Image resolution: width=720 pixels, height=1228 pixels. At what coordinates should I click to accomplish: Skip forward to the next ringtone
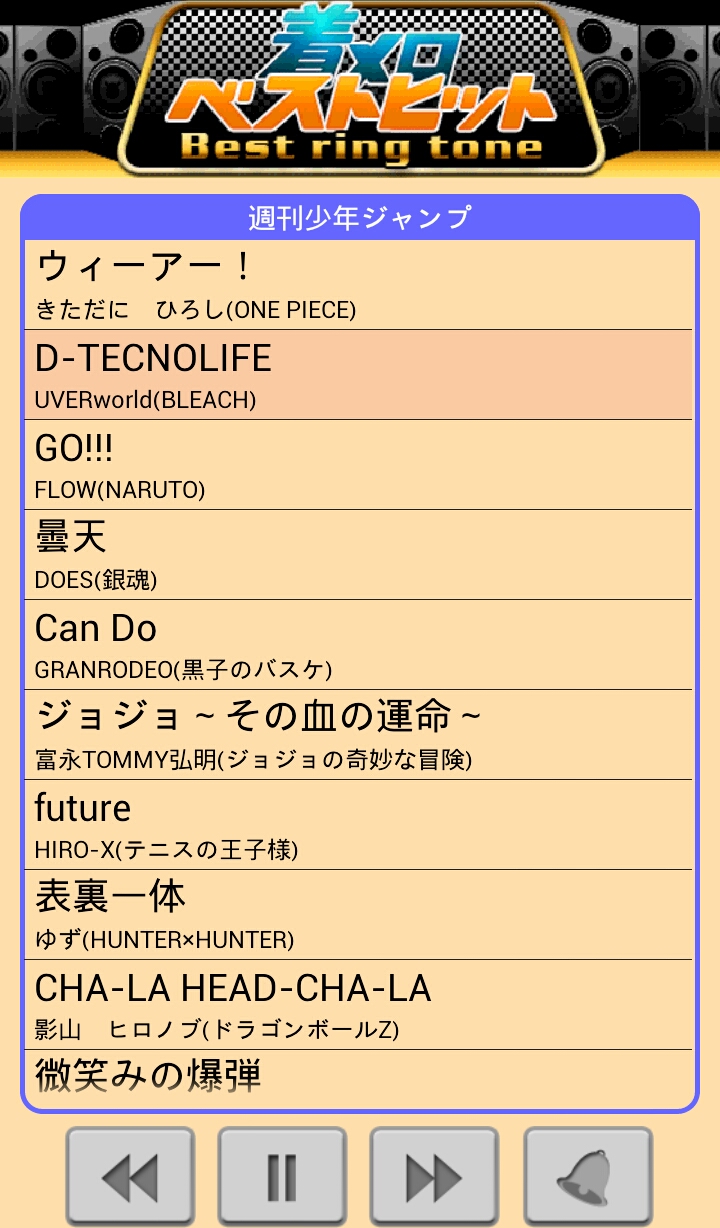coord(434,1176)
